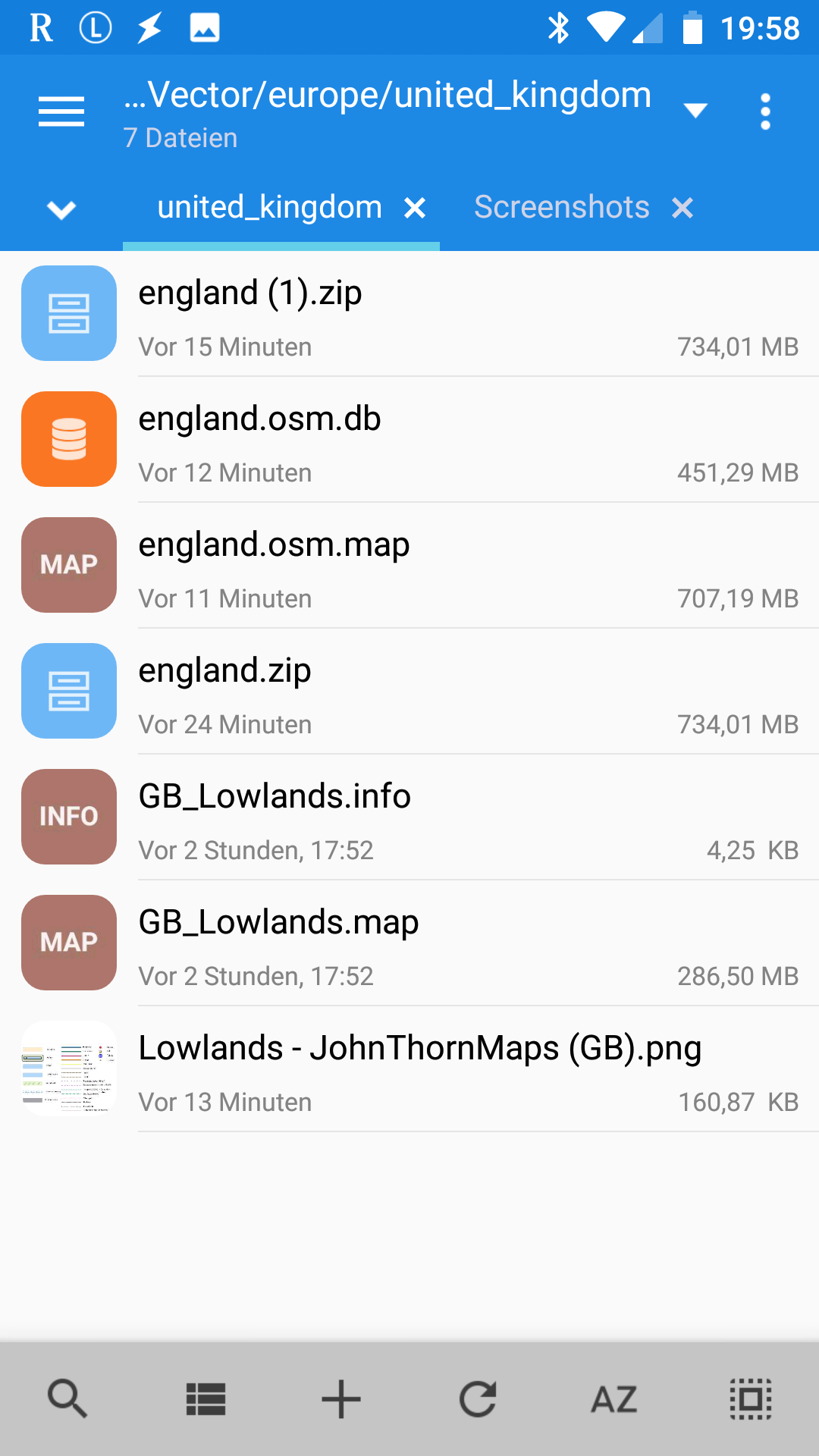Viewport: 819px width, 1456px height.
Task: Close the Screenshots tab
Action: click(682, 208)
